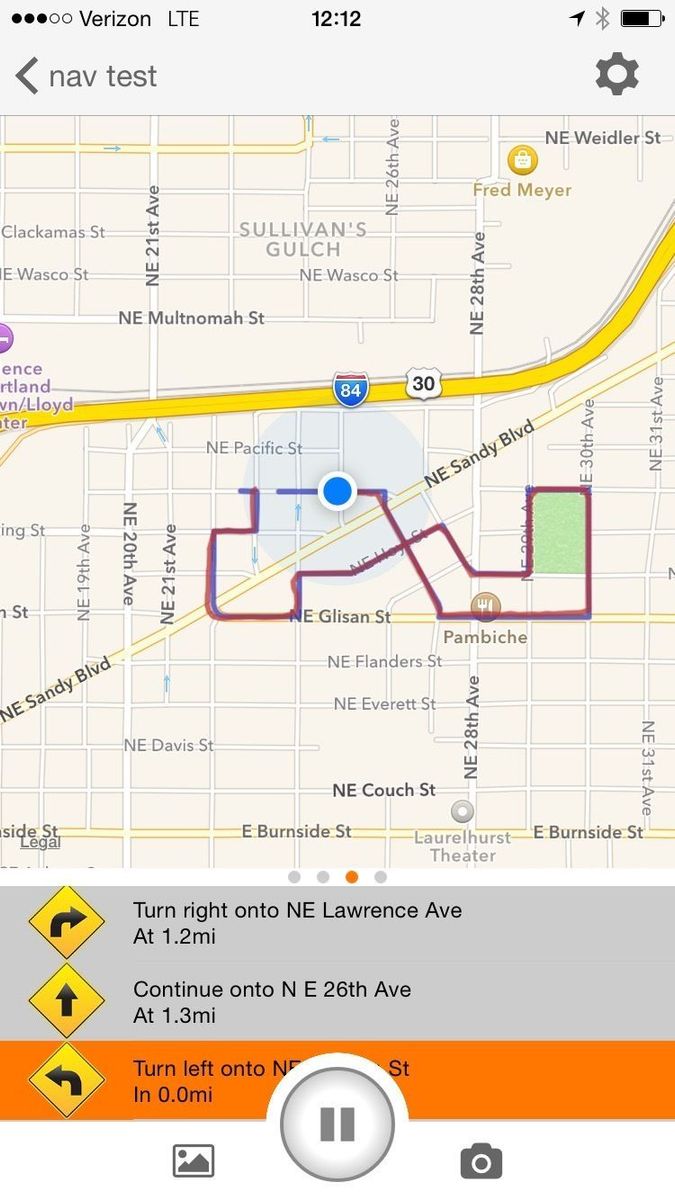
Task: Tap the Laurelhurst Theater map marker
Action: click(462, 810)
